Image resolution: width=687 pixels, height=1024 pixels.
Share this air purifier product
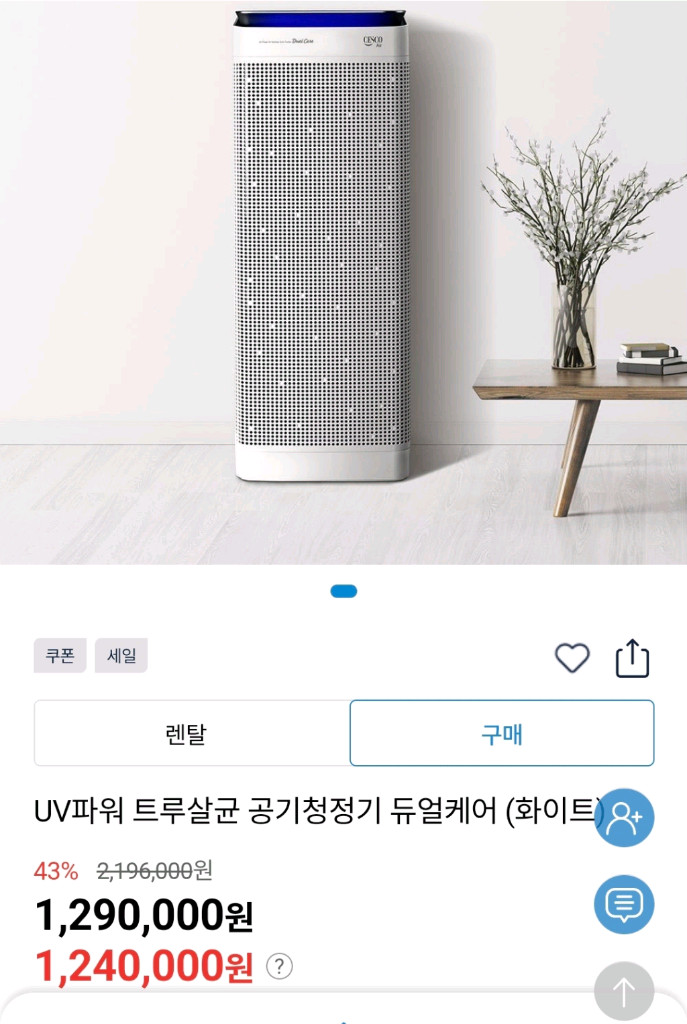coord(632,658)
